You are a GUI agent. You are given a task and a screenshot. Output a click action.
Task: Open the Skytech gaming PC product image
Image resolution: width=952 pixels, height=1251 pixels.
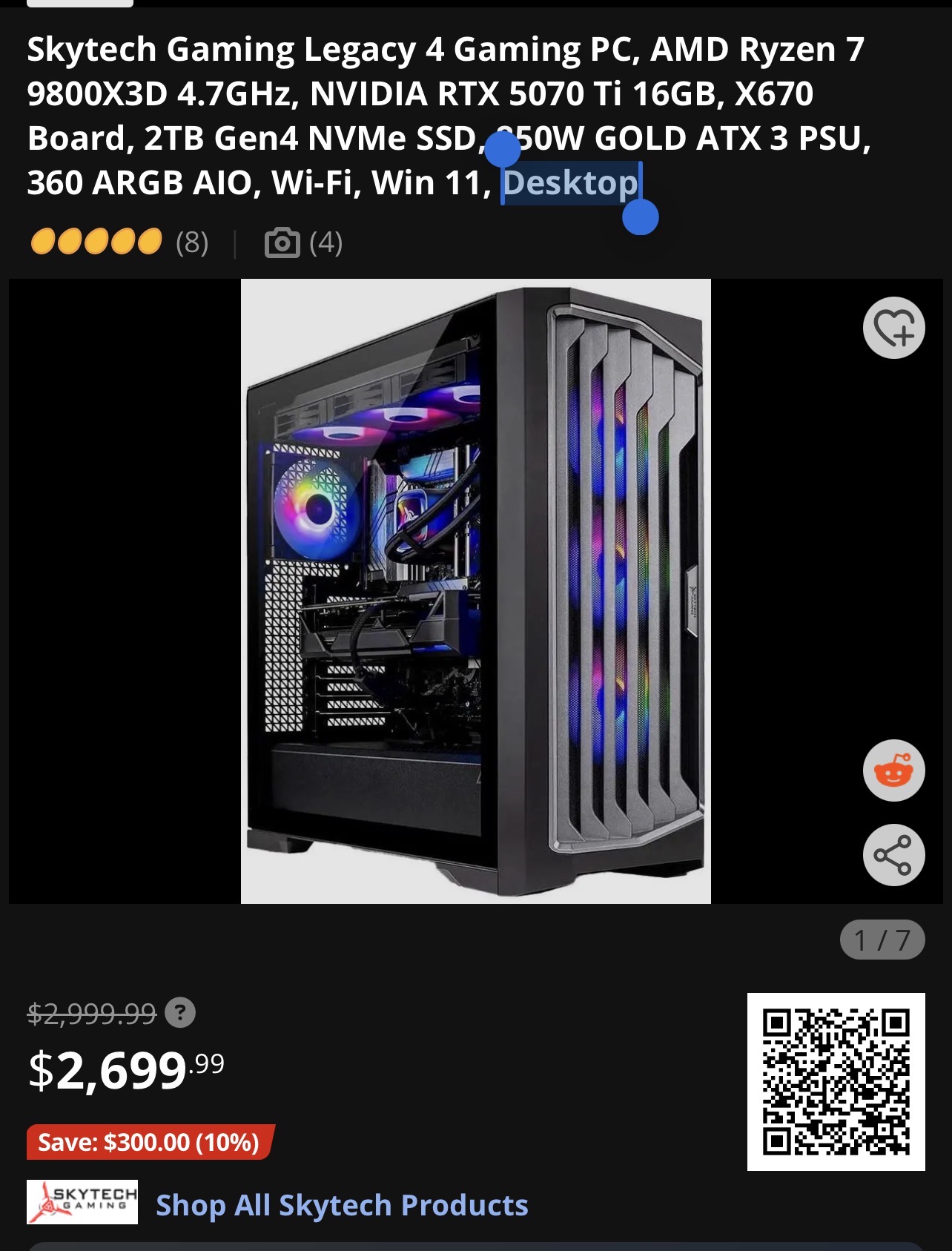click(x=475, y=591)
